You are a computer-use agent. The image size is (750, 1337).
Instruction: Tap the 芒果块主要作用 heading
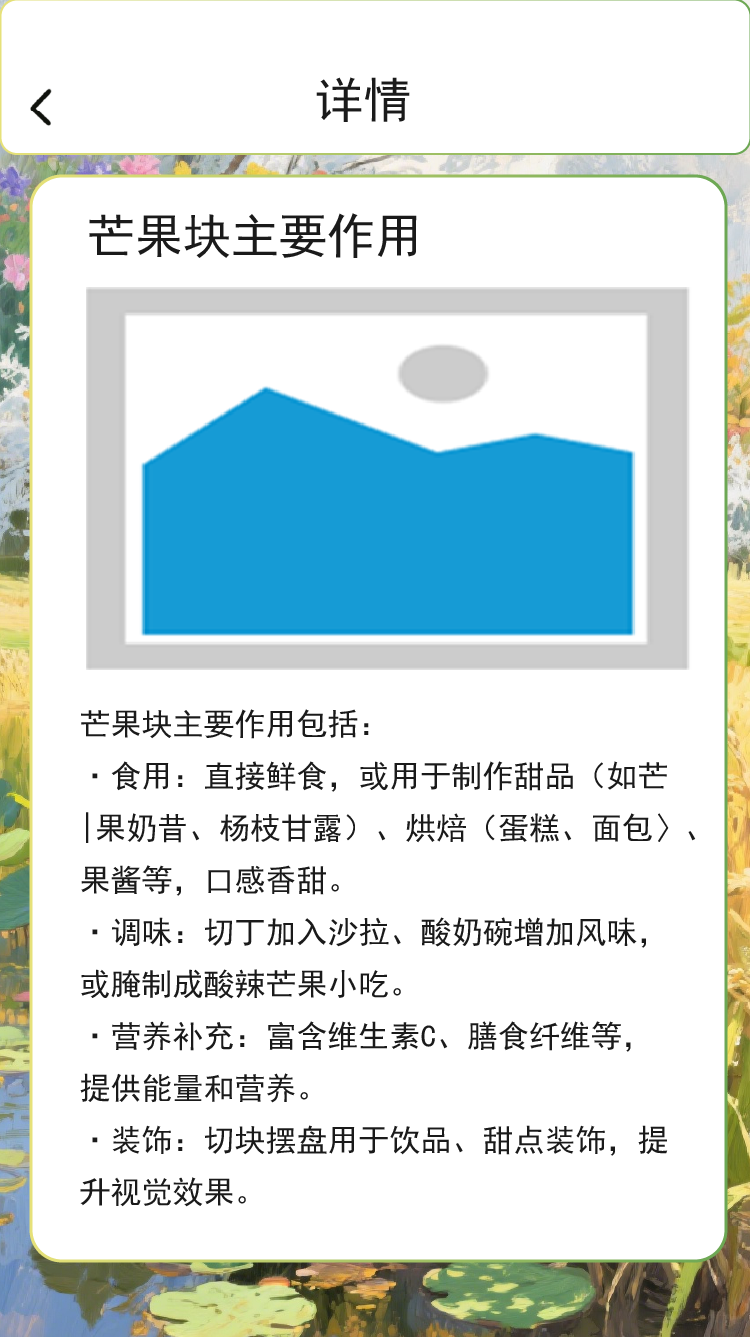(x=250, y=234)
